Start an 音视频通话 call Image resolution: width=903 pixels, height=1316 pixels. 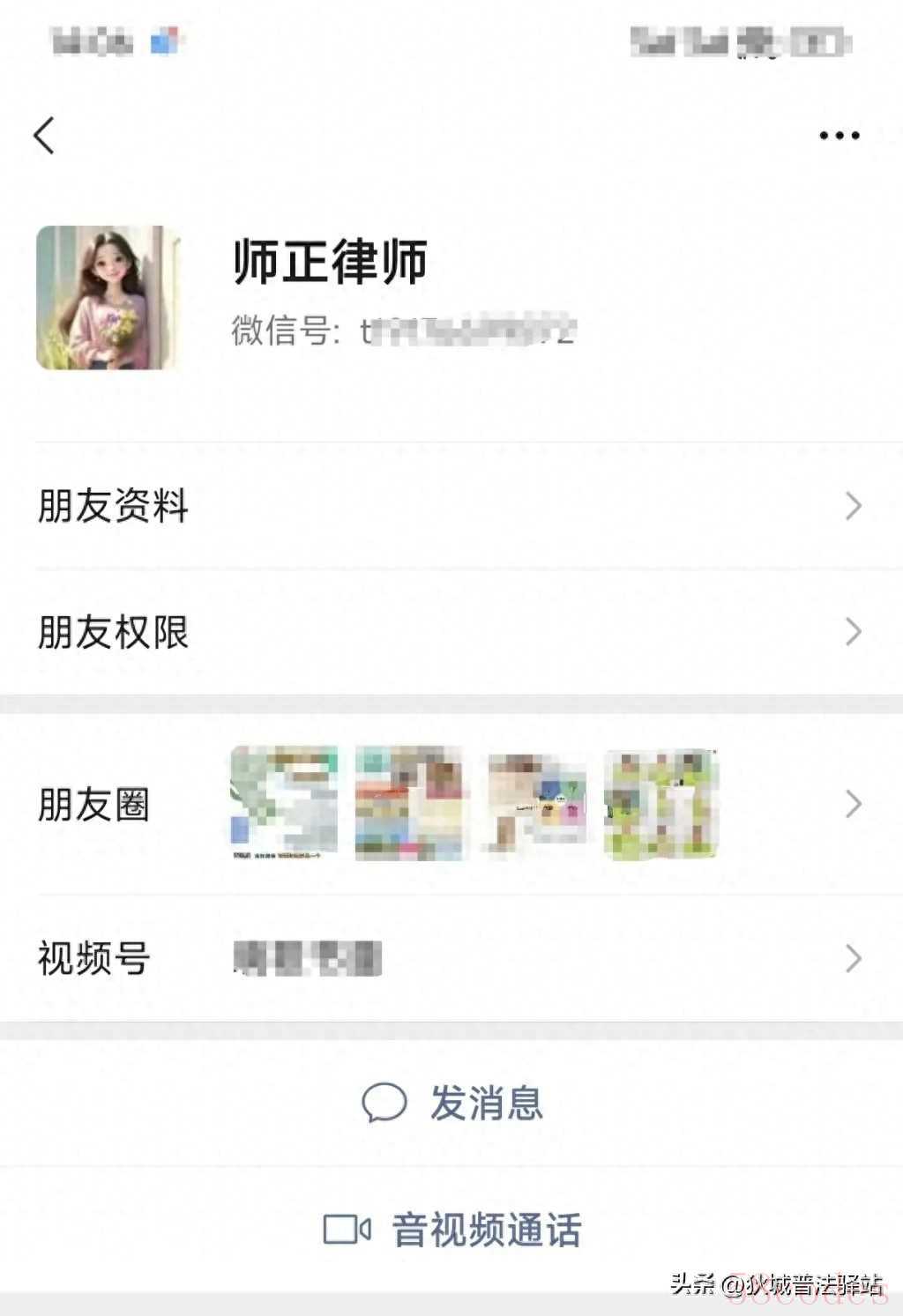(453, 1230)
